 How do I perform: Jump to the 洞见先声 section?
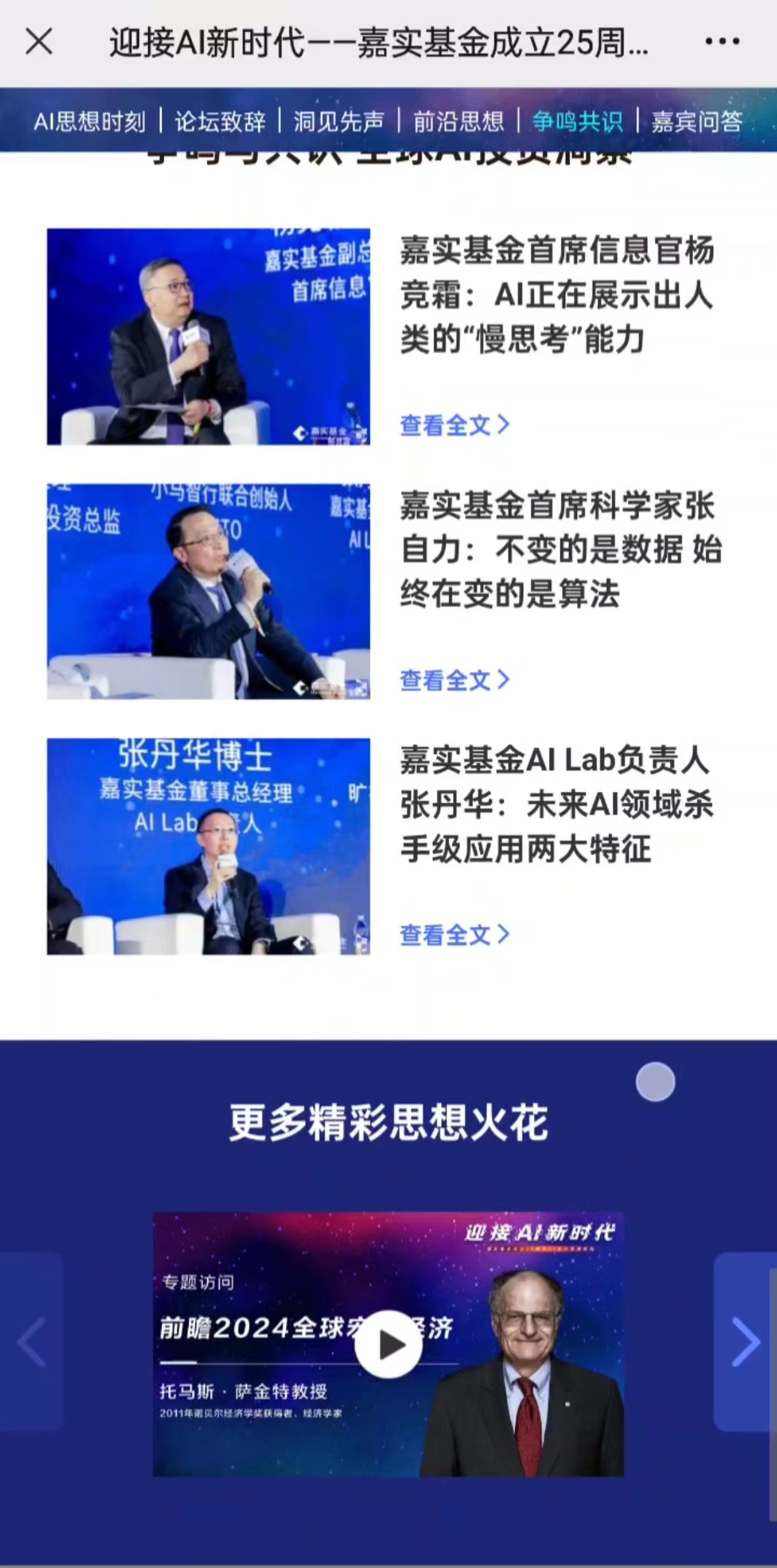click(339, 121)
